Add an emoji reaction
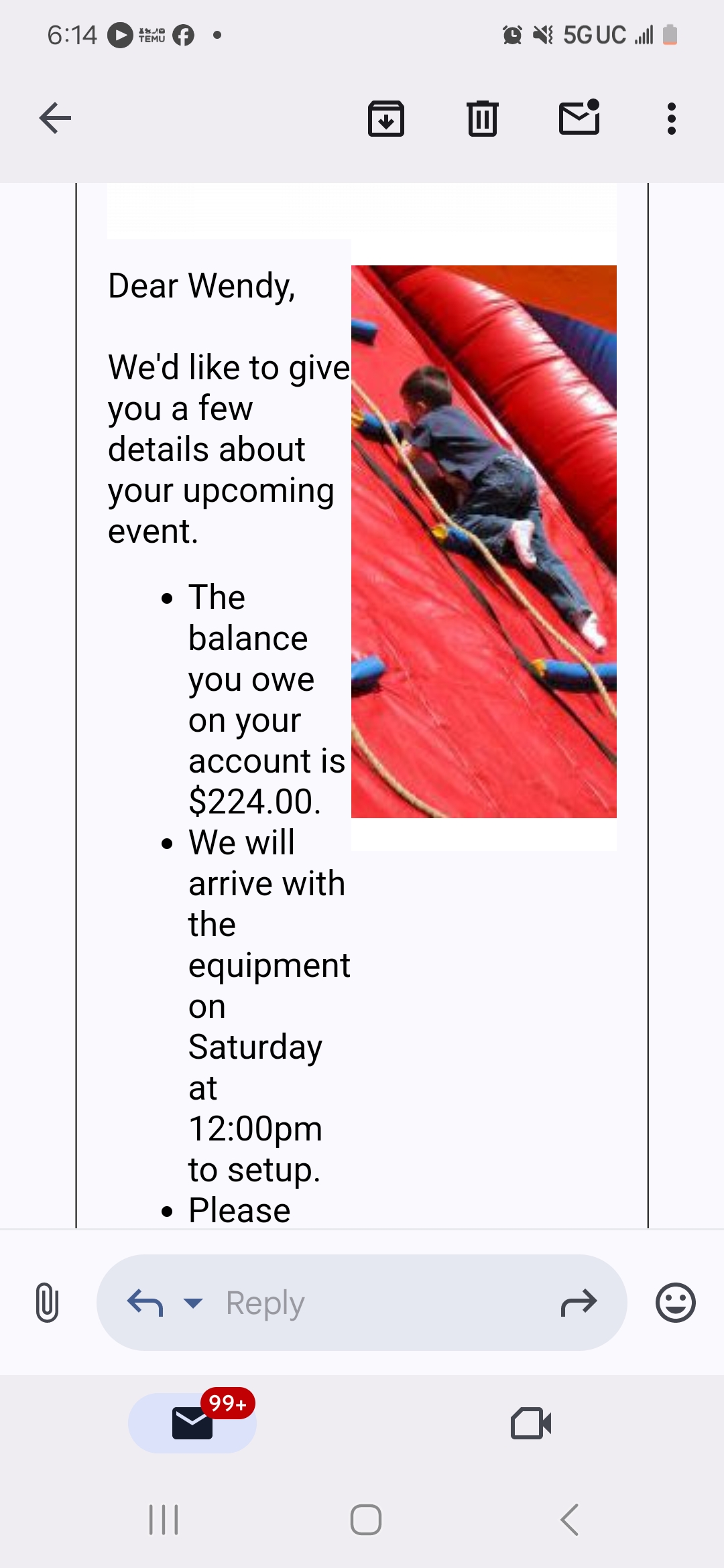This screenshot has height=1568, width=724. [x=675, y=1303]
